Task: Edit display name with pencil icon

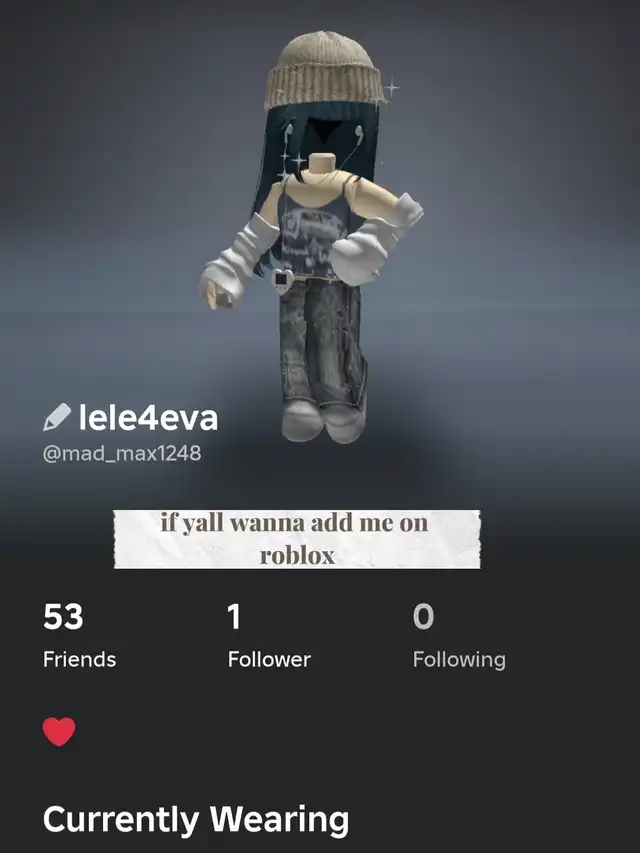Action: (x=57, y=417)
